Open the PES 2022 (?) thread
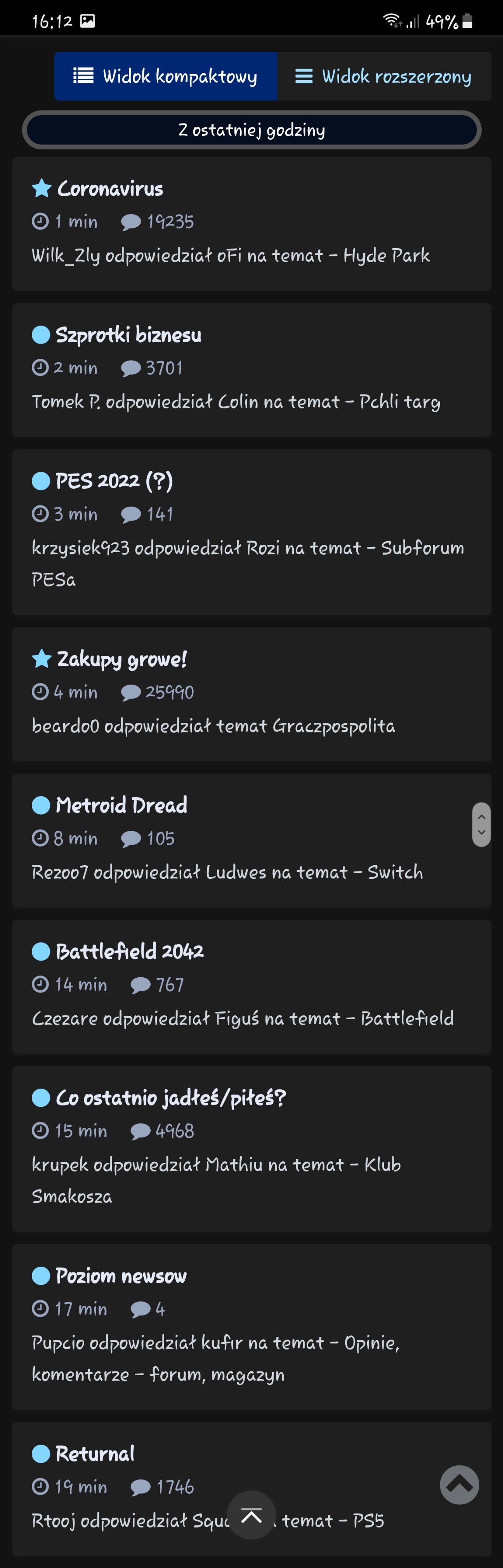The height and width of the screenshot is (1568, 503). pos(114,481)
